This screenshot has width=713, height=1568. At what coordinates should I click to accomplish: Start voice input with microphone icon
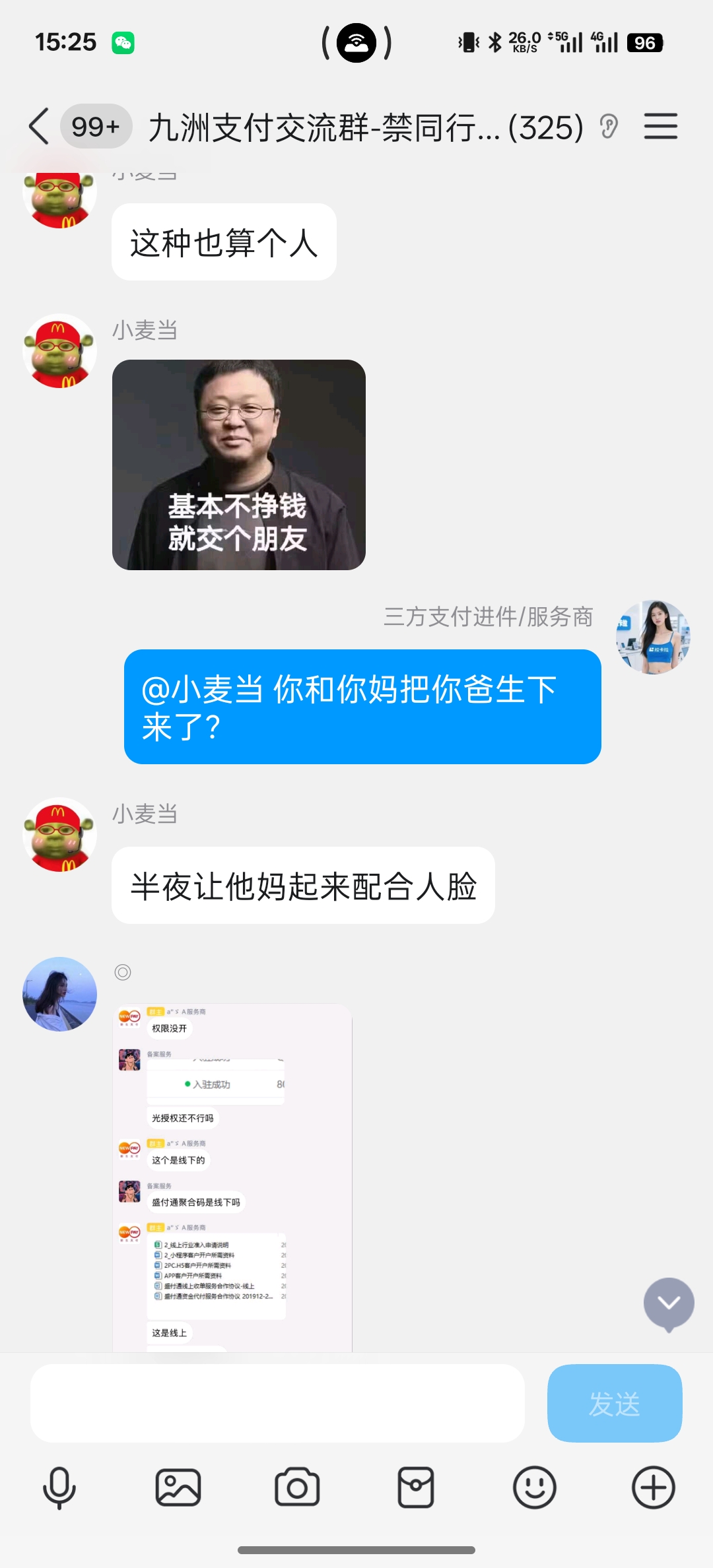click(x=59, y=1487)
